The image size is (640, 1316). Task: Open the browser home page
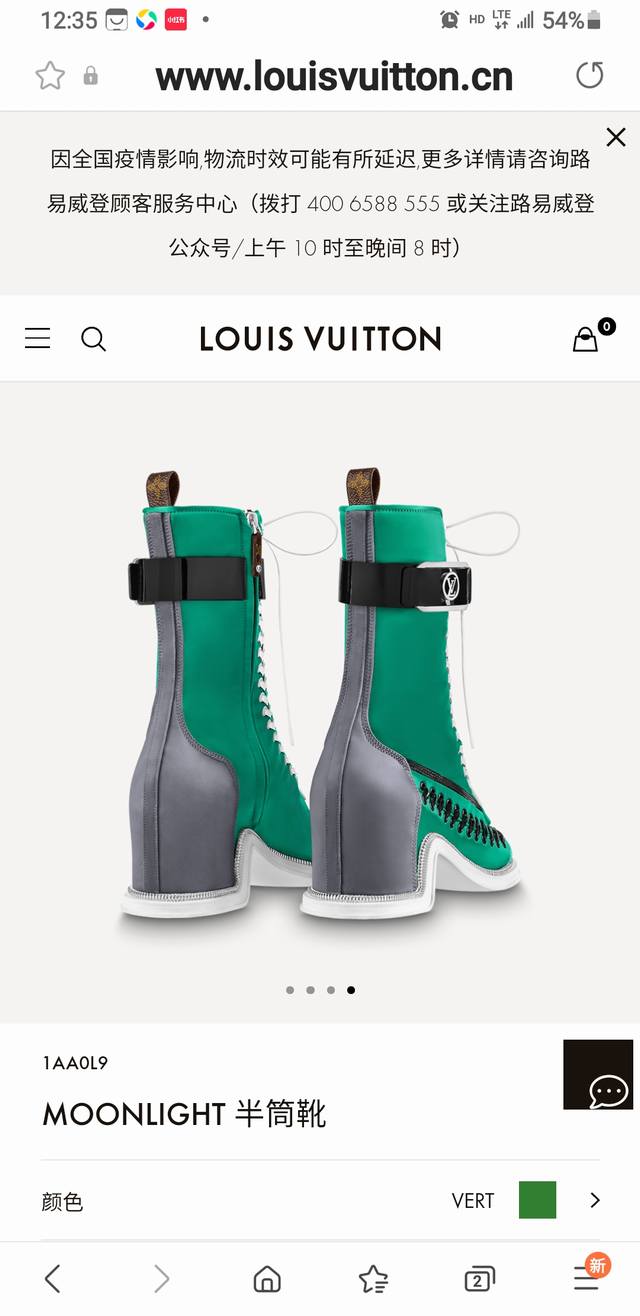coord(267,1278)
